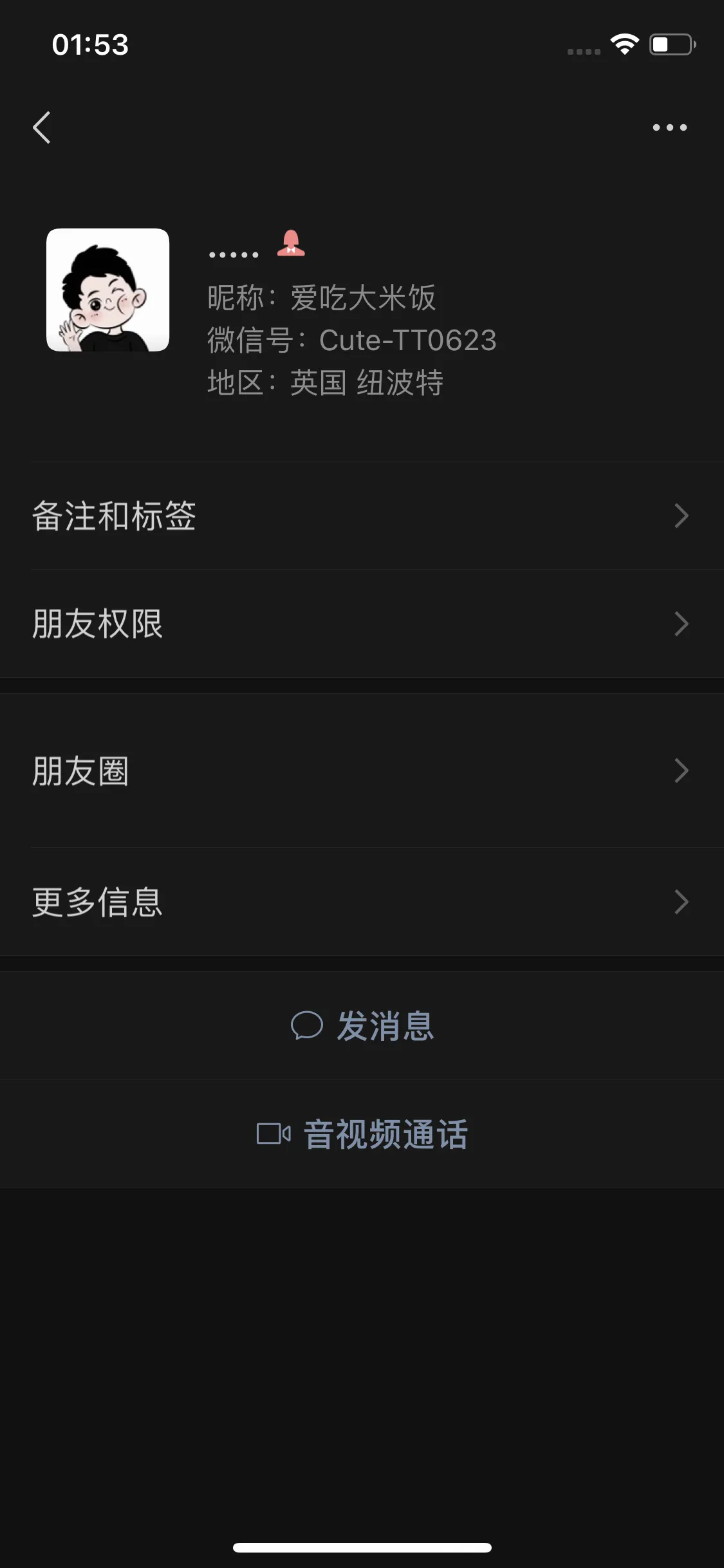Go back using the top-left arrow
Screen dimensions: 724x1568
point(42,127)
